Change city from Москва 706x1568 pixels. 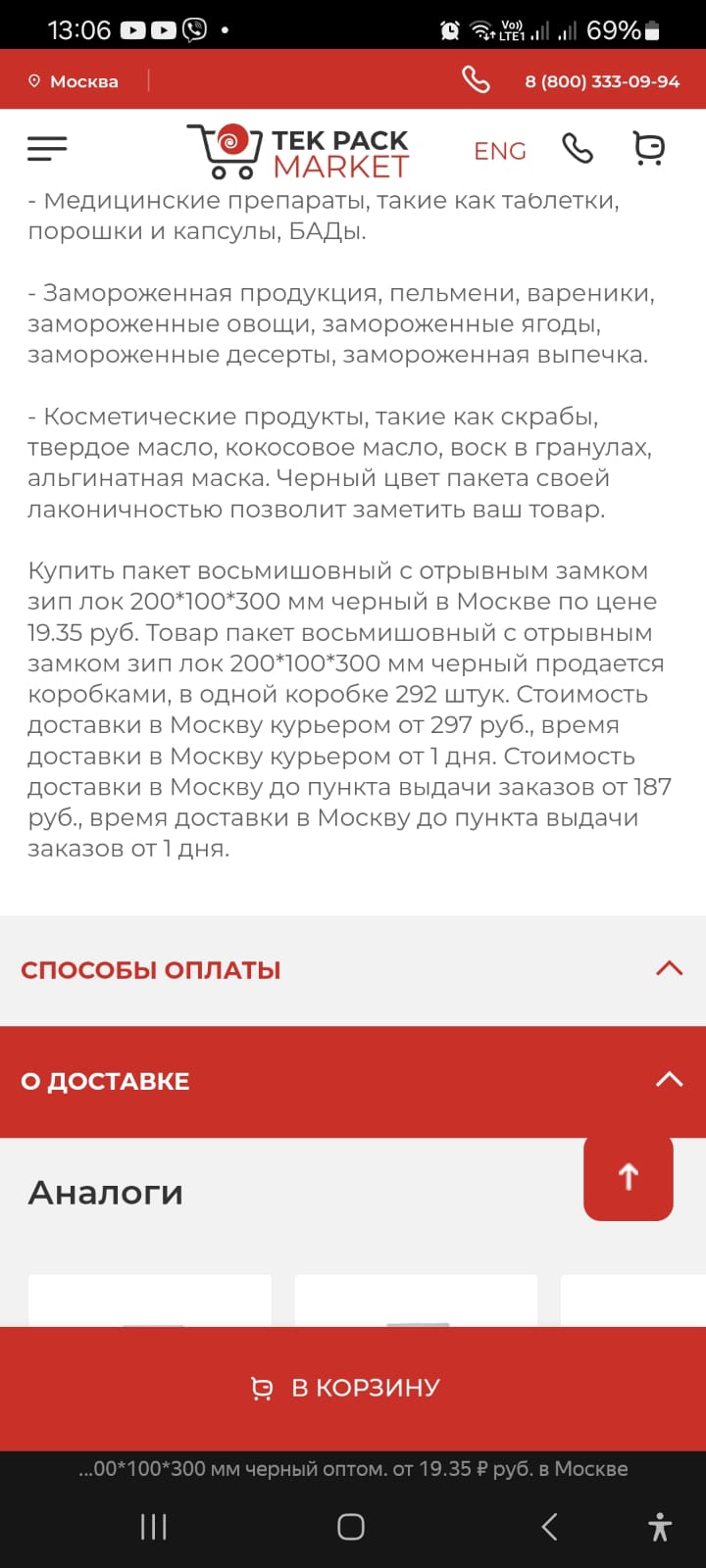74,81
